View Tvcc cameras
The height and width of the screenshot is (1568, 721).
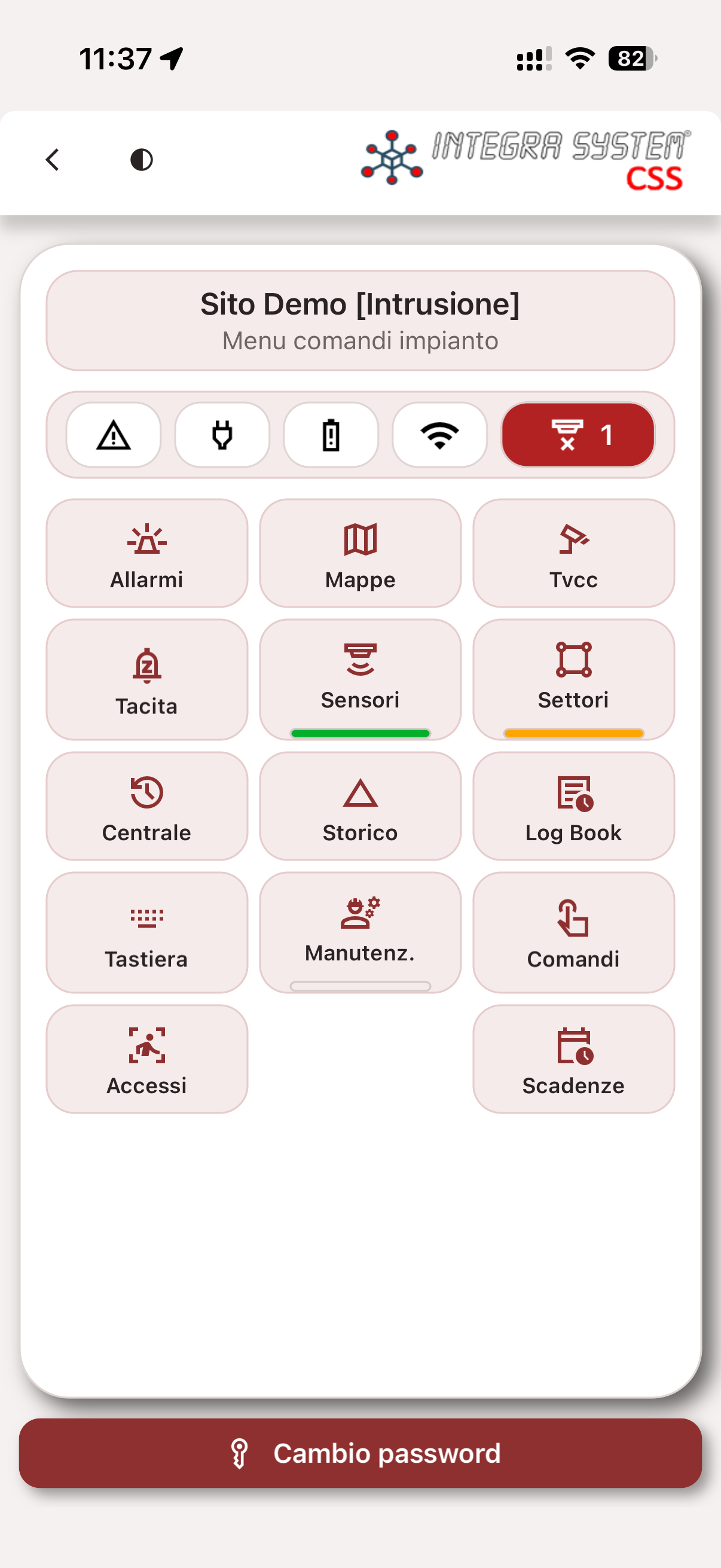574,553
